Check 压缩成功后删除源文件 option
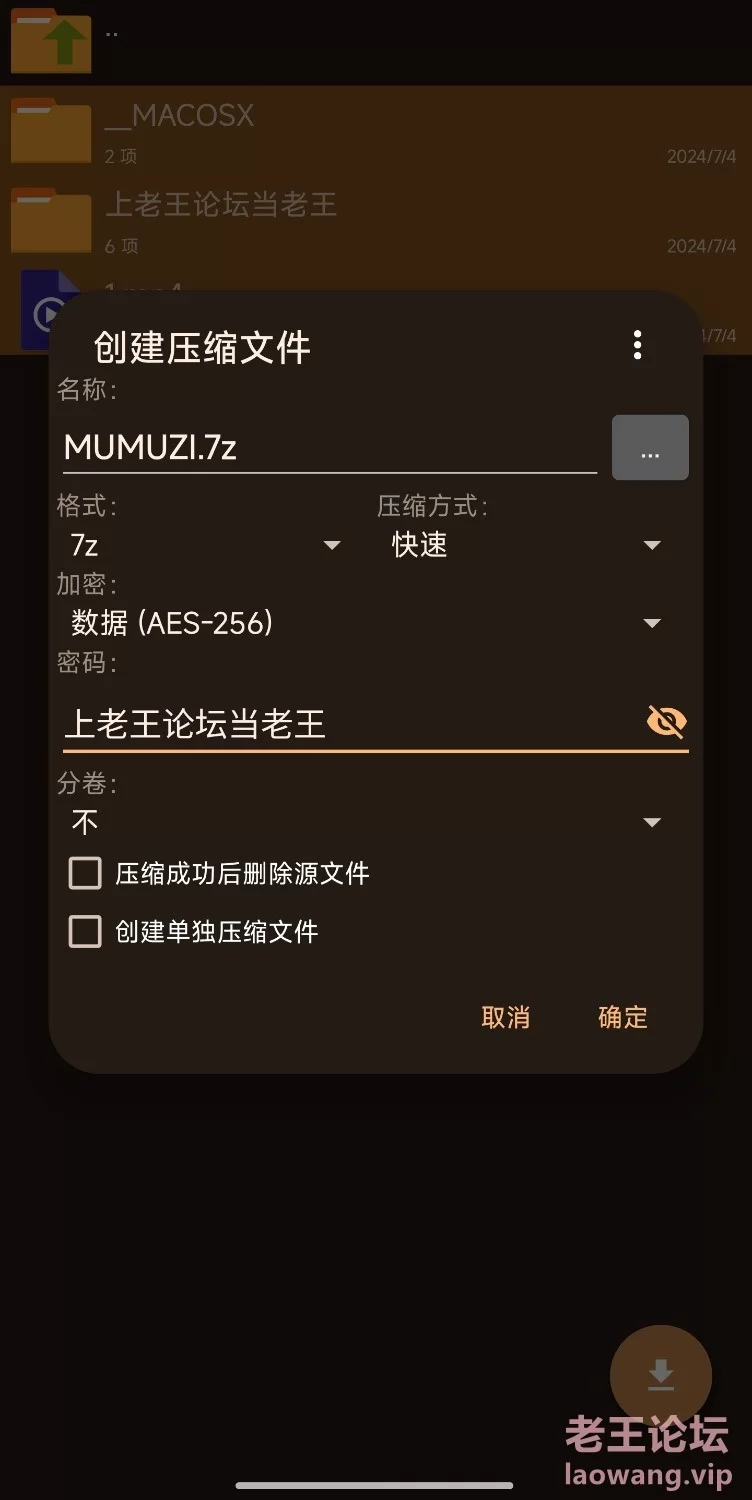This screenshot has width=752, height=1500. [86, 873]
